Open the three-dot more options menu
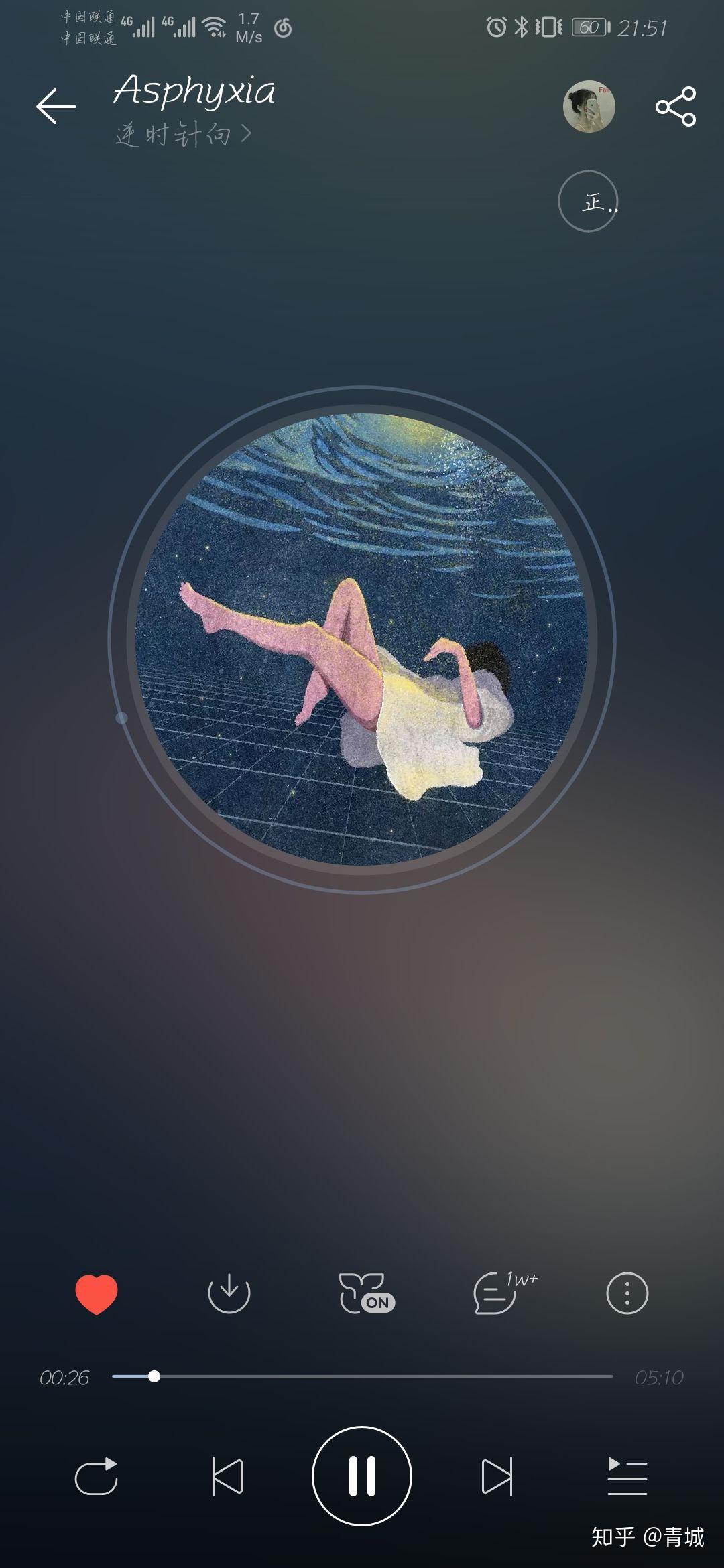724x1568 pixels. point(627,1293)
